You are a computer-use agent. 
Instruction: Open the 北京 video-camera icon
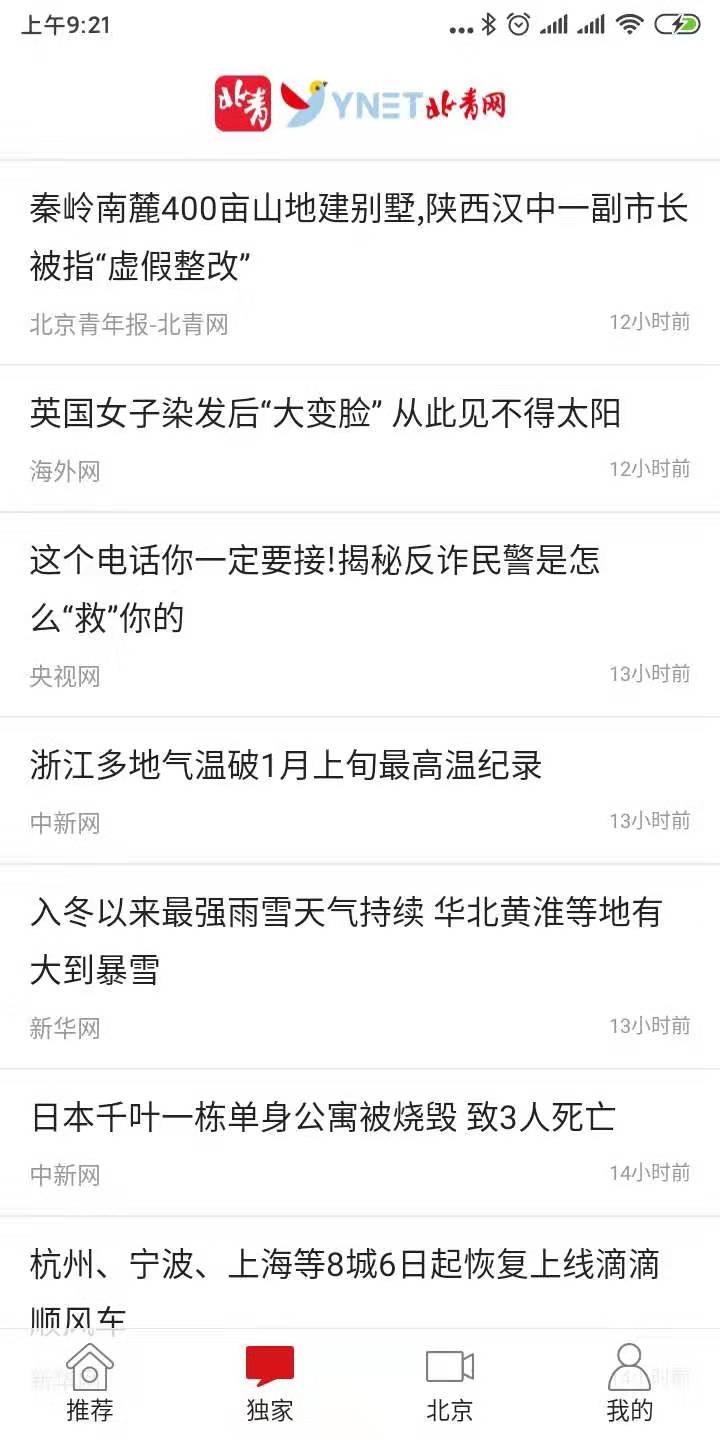pyautogui.click(x=450, y=1364)
